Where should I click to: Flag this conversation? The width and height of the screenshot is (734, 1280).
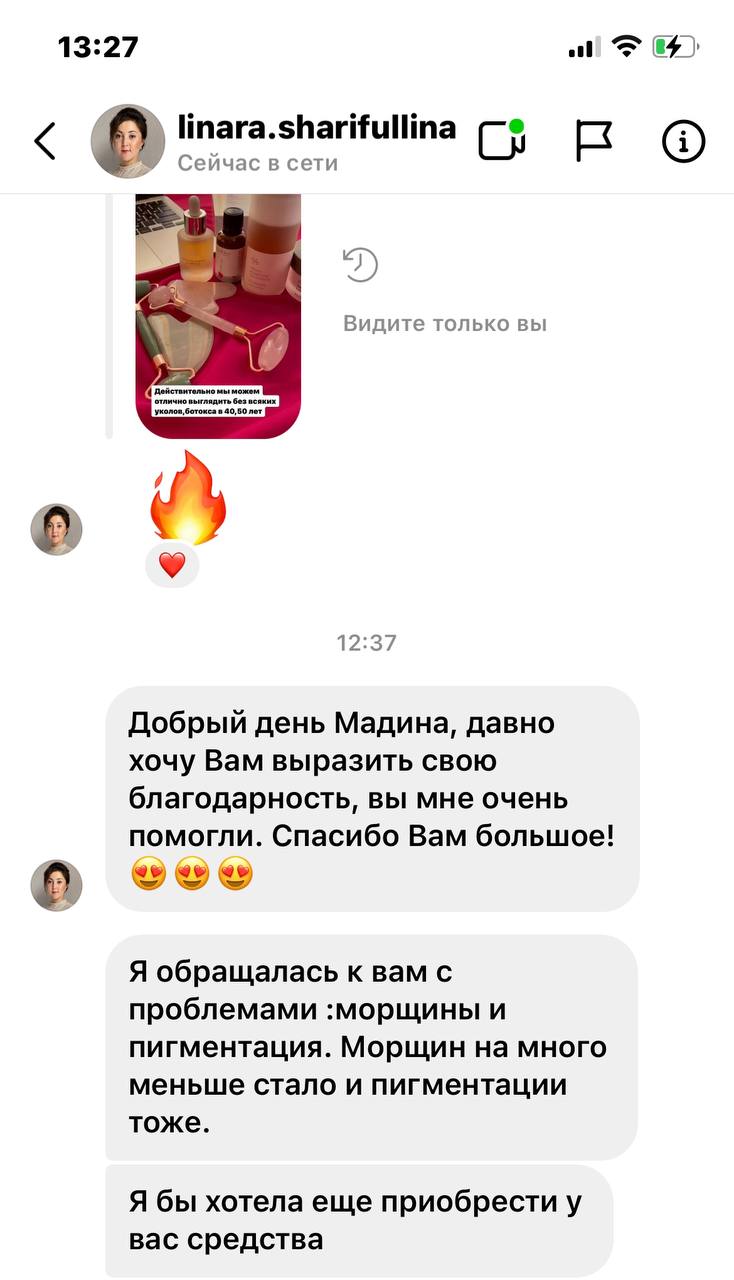[594, 141]
